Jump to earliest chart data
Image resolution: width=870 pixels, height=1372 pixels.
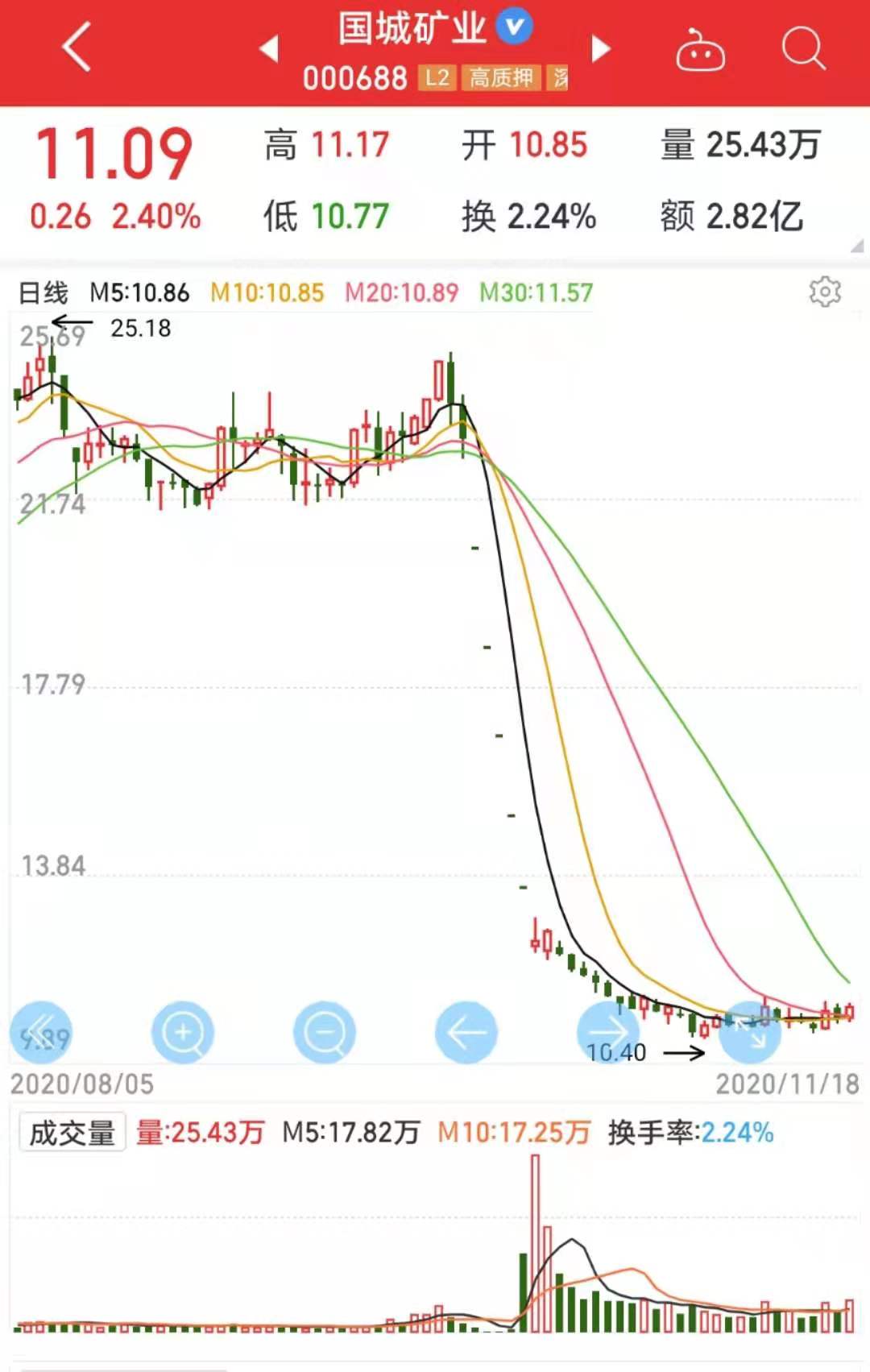41,1032
